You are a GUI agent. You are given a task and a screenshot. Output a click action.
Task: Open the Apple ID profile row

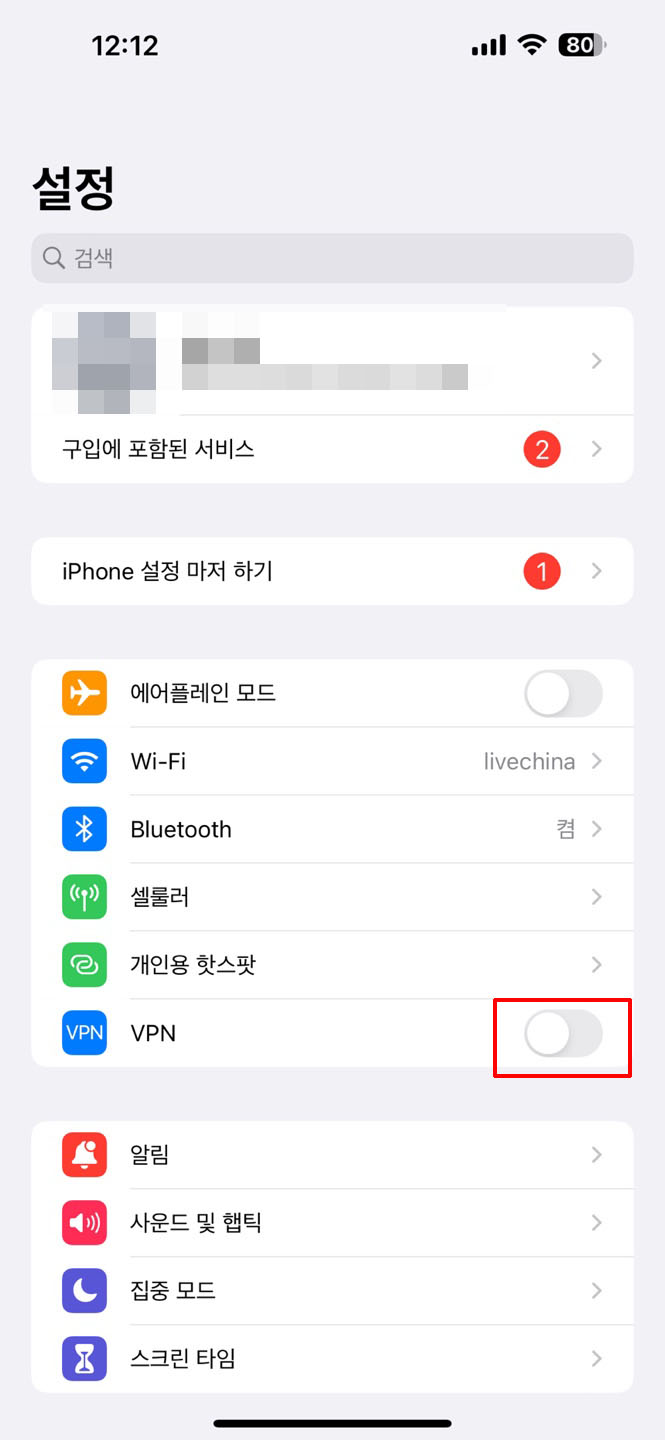coord(332,361)
